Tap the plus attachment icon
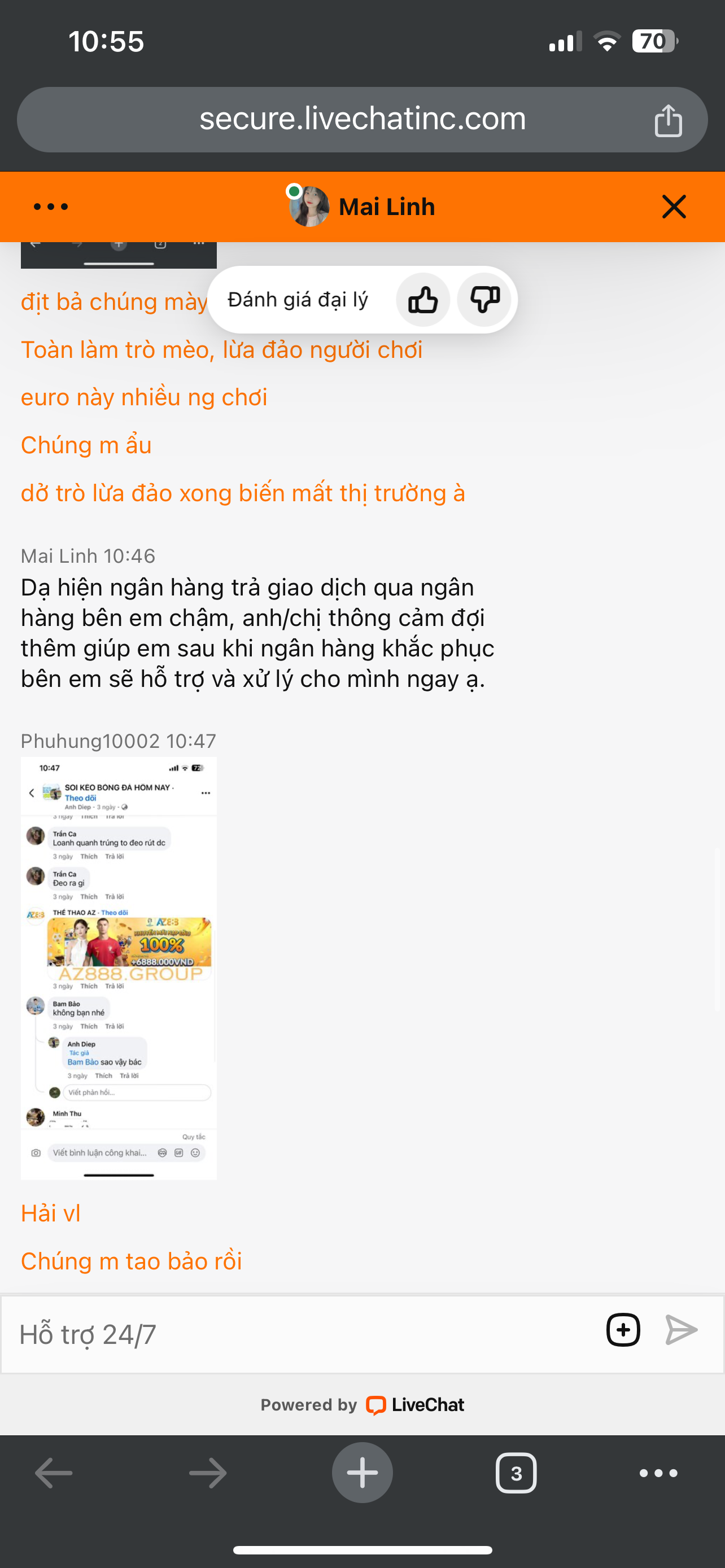 tap(623, 1330)
